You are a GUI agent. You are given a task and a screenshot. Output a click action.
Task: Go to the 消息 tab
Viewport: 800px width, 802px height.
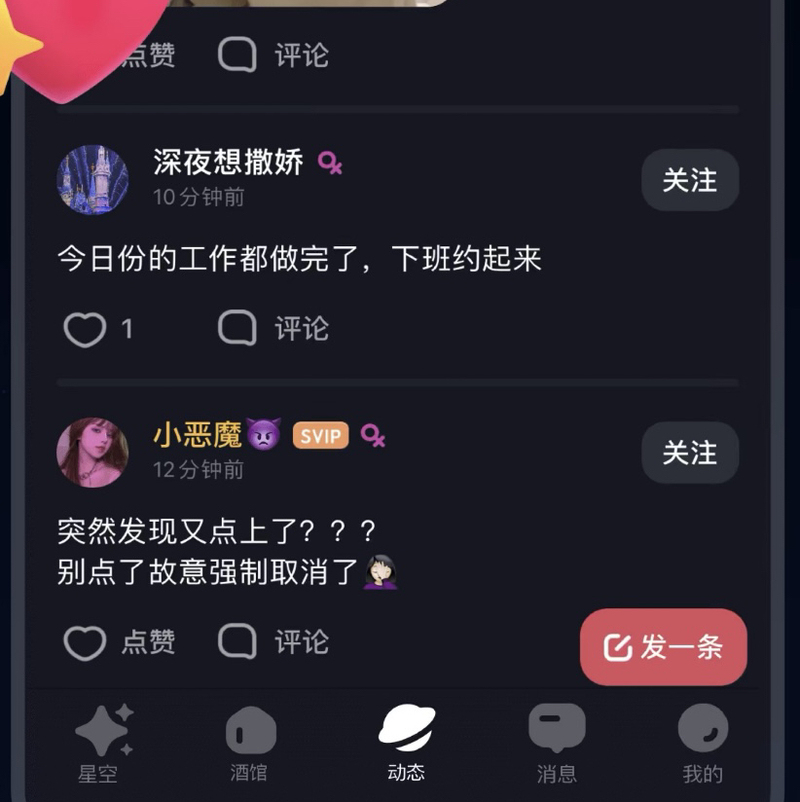[556, 744]
